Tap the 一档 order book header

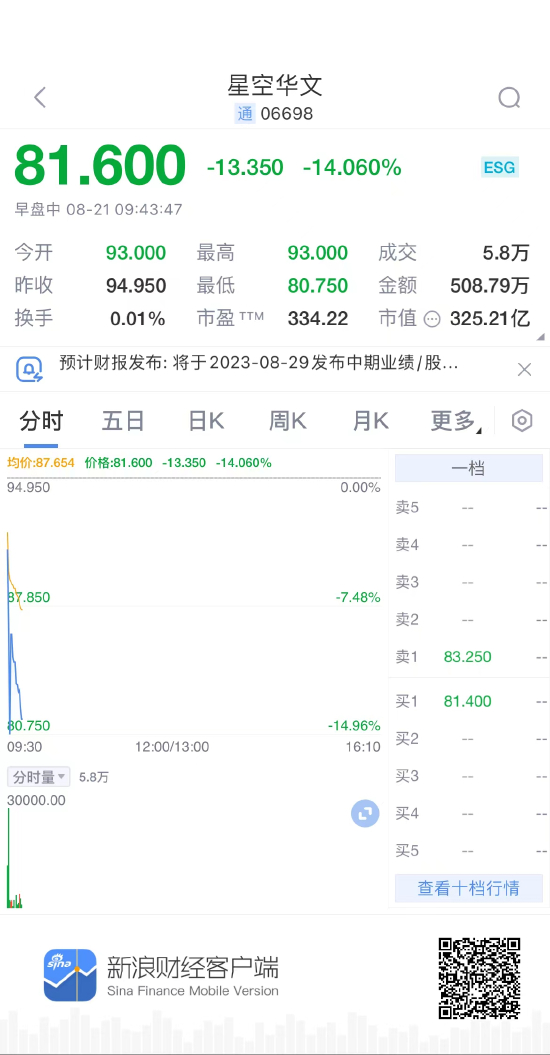(469, 468)
